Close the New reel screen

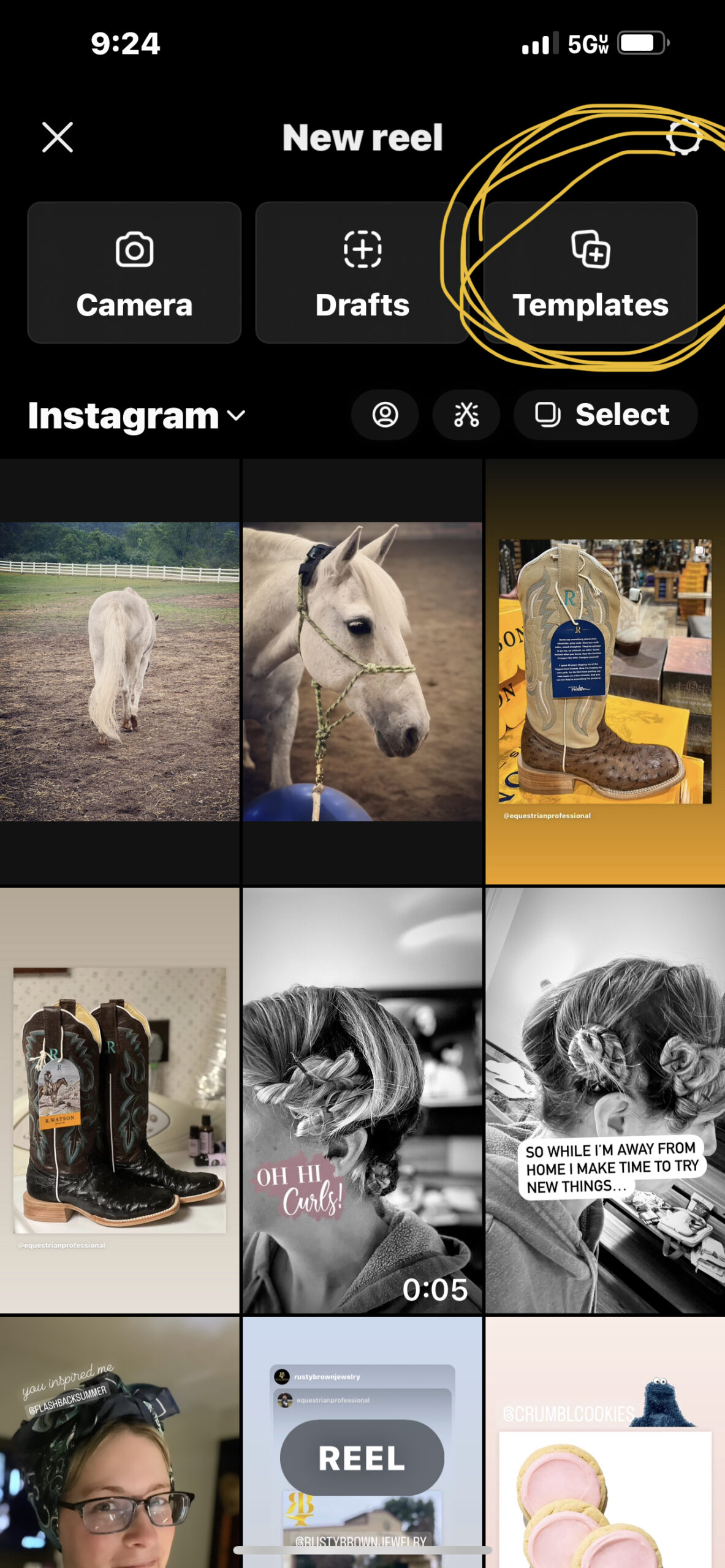tap(58, 137)
